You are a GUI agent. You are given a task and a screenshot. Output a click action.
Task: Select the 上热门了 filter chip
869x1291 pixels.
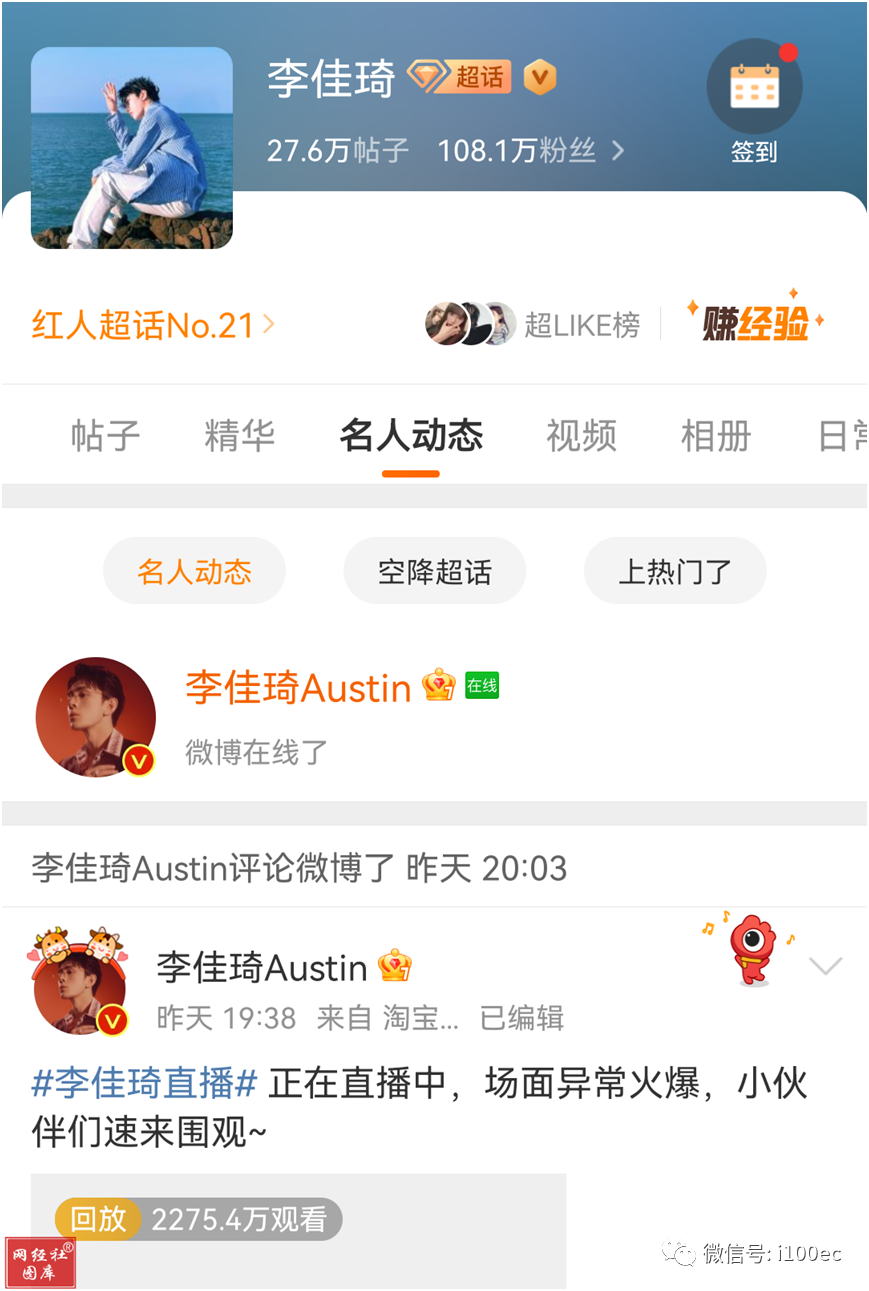[x=675, y=572]
